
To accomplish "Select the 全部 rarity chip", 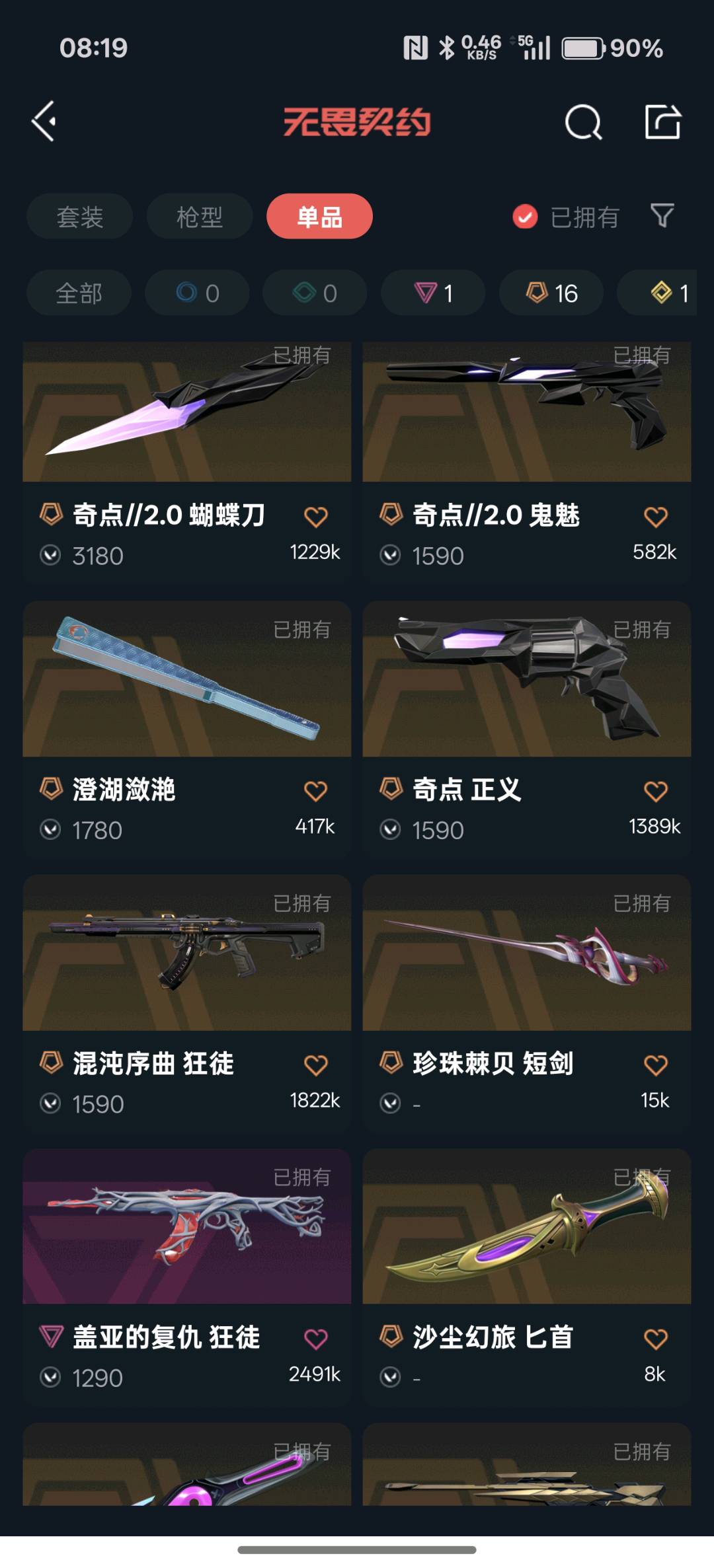I will 79,293.
